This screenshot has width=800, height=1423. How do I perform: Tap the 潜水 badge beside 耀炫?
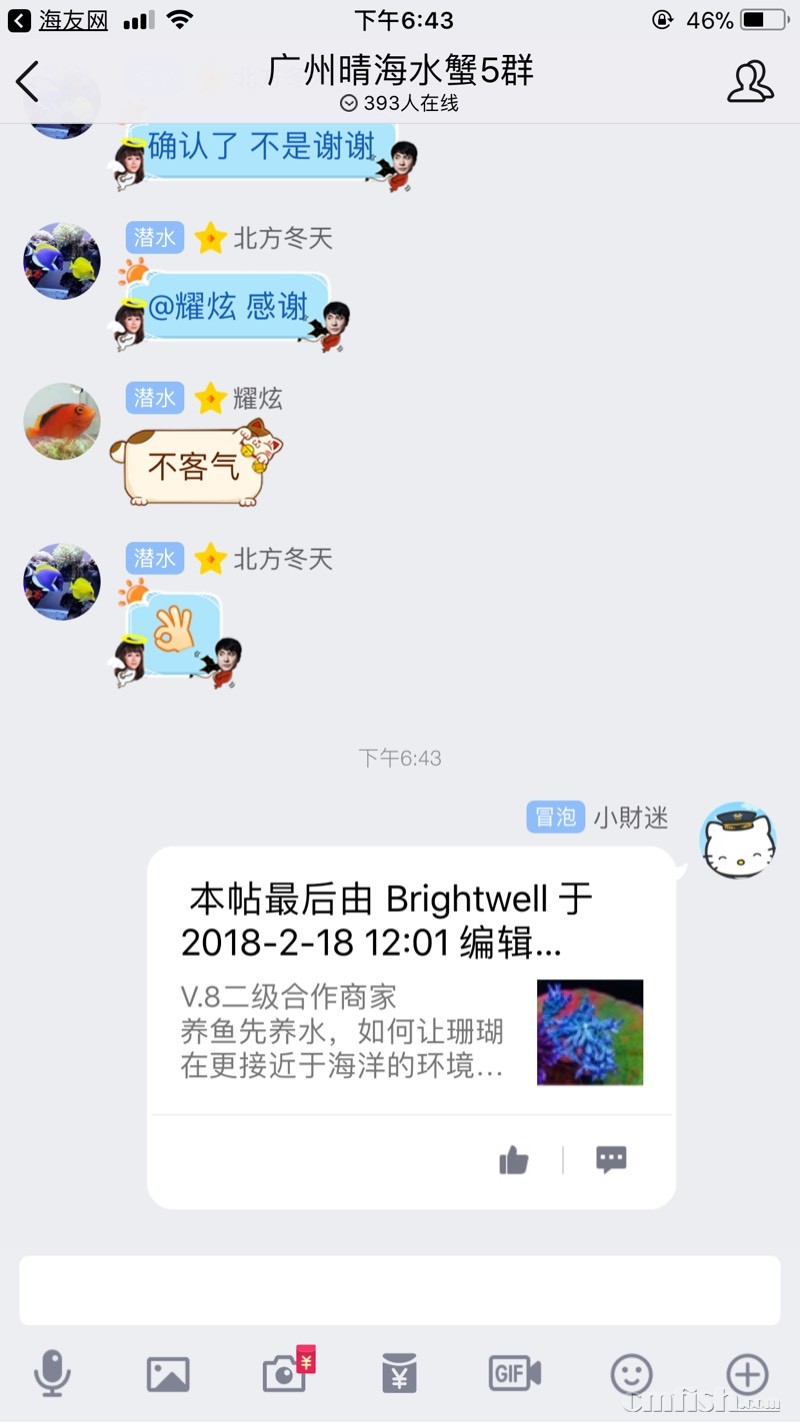point(154,397)
